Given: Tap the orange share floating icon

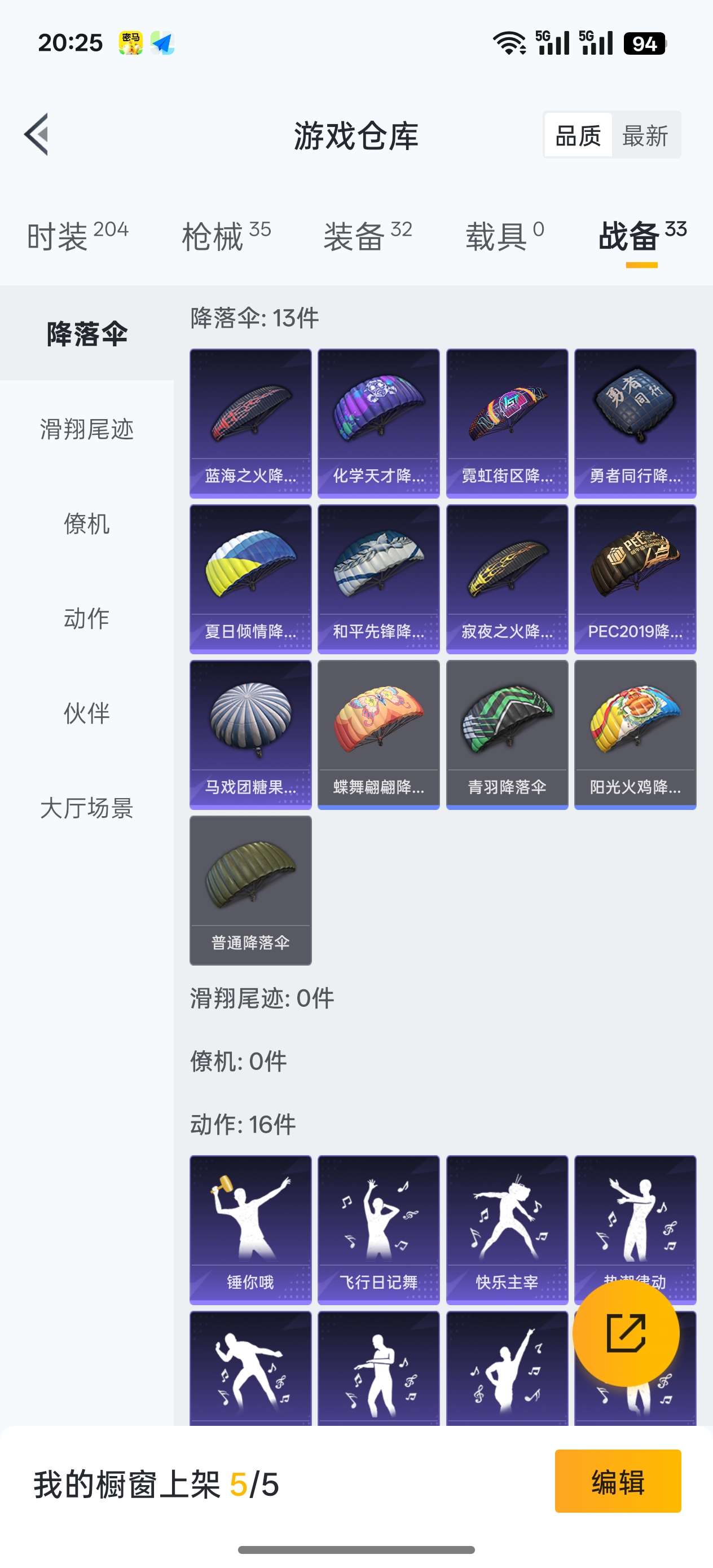Looking at the screenshot, I should [626, 1333].
